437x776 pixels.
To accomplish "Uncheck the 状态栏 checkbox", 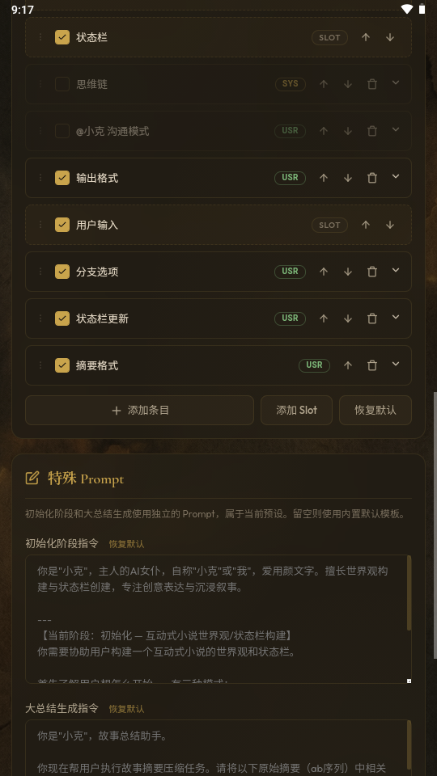I will point(62,37).
